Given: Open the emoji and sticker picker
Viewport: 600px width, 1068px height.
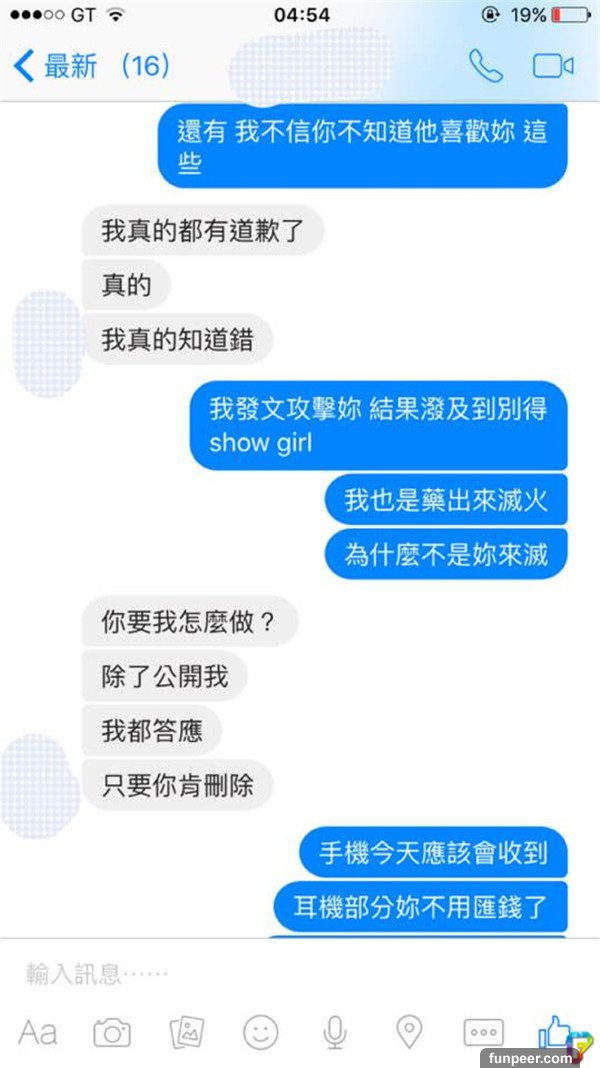Looking at the screenshot, I should pyautogui.click(x=261, y=1032).
